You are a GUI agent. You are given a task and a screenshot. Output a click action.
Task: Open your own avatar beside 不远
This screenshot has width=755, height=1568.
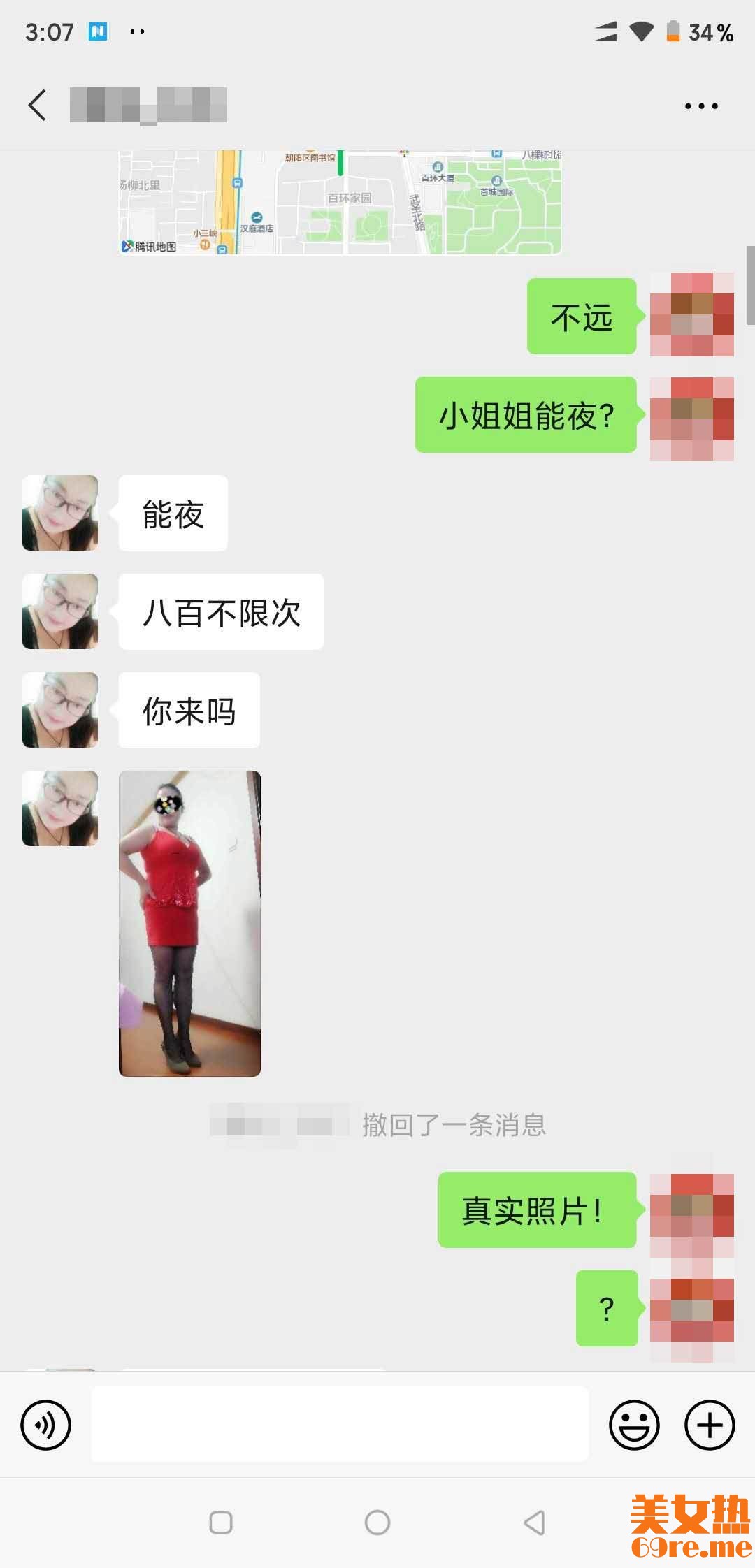691,314
